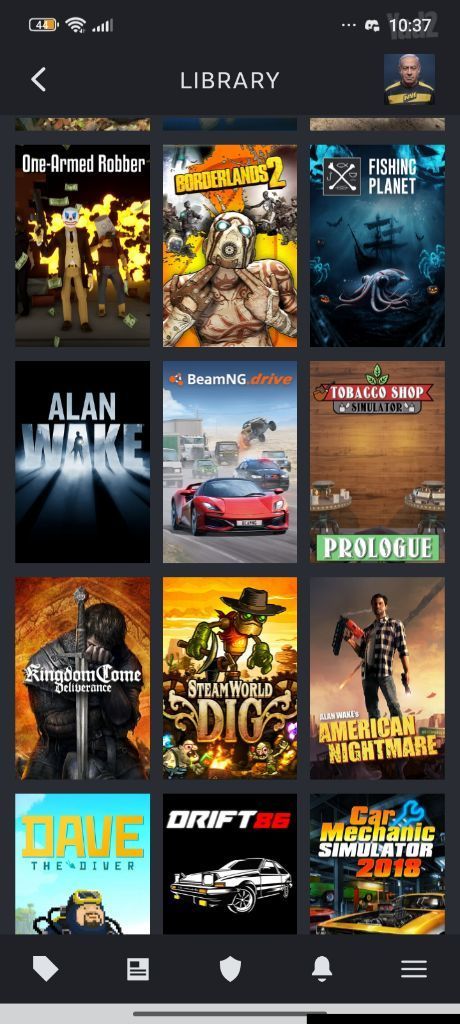Select Car Mechanic Simulator 2018

click(378, 864)
